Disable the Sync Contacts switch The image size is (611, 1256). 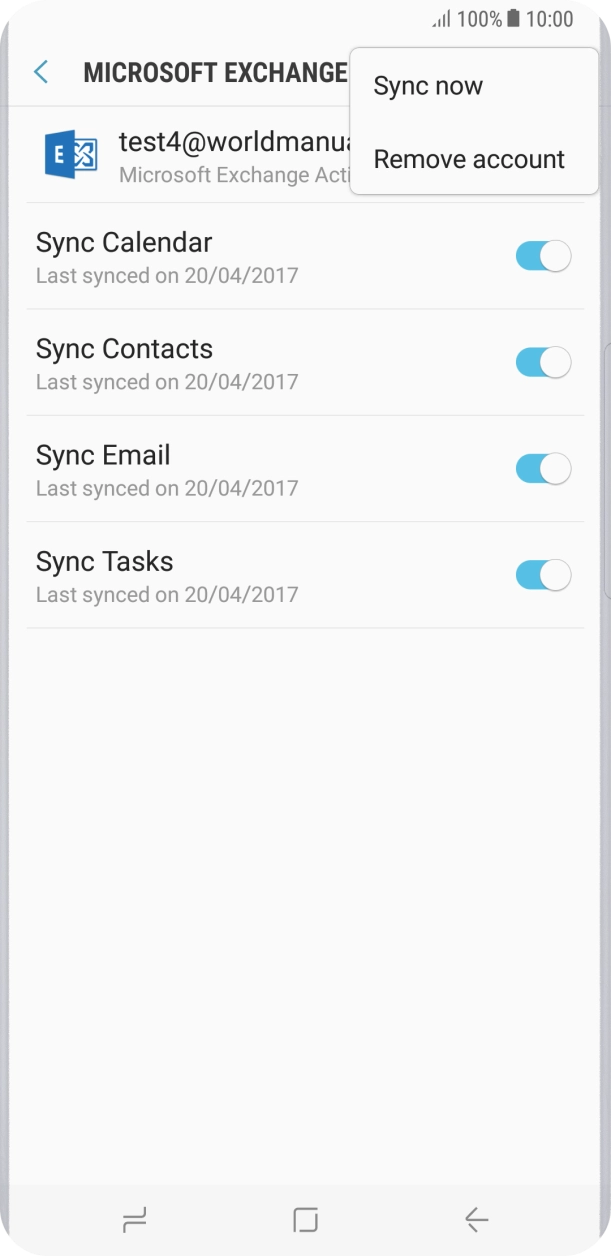click(x=543, y=362)
